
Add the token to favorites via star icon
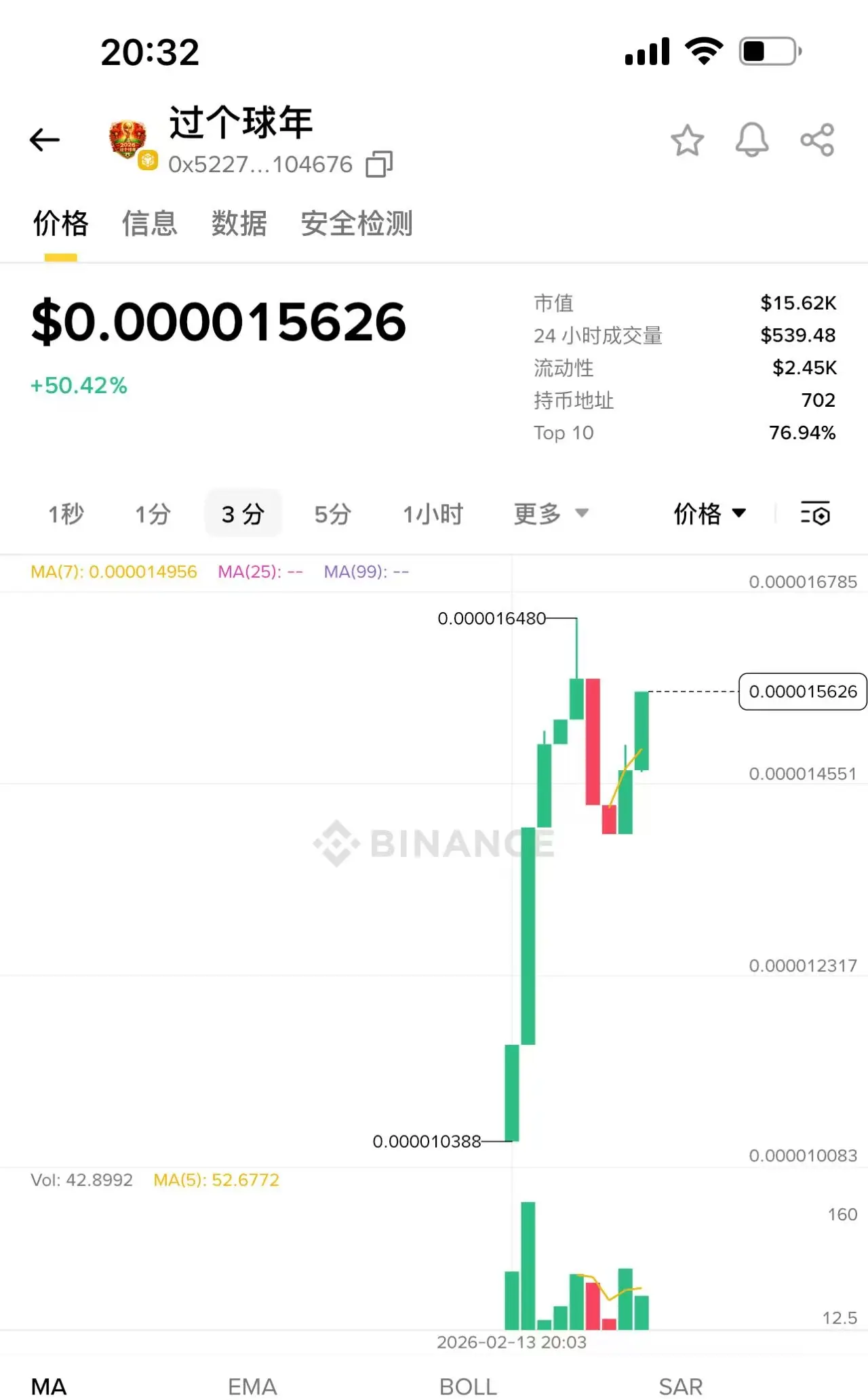[x=687, y=140]
